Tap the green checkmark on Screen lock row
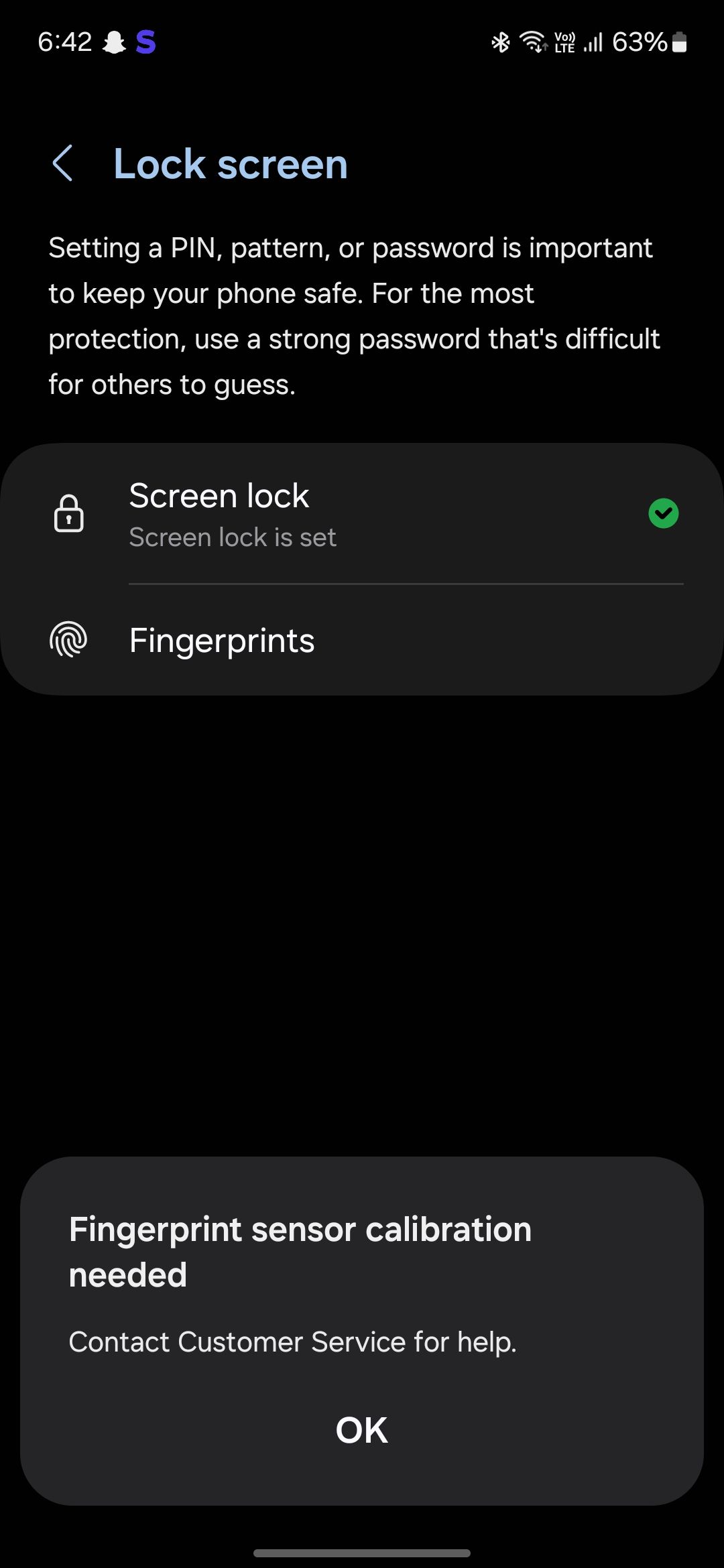 664,513
